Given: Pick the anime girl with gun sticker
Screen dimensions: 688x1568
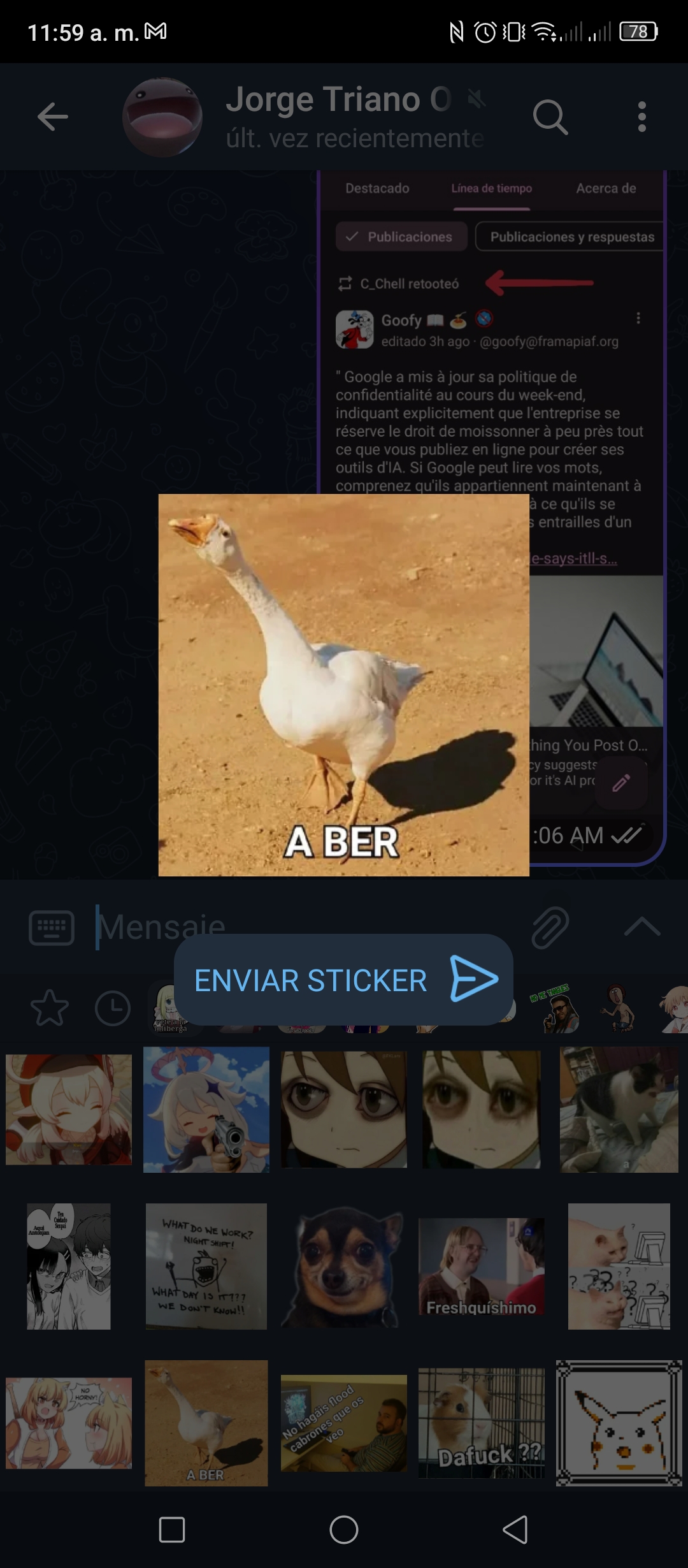Looking at the screenshot, I should coord(206,1109).
